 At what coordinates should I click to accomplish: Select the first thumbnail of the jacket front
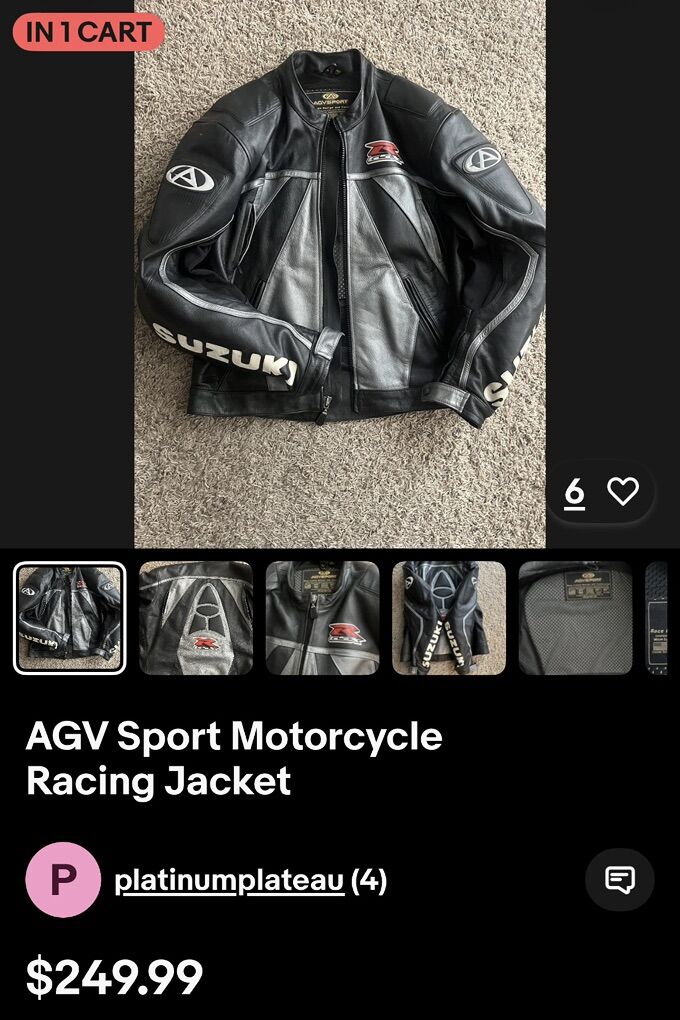coord(70,618)
